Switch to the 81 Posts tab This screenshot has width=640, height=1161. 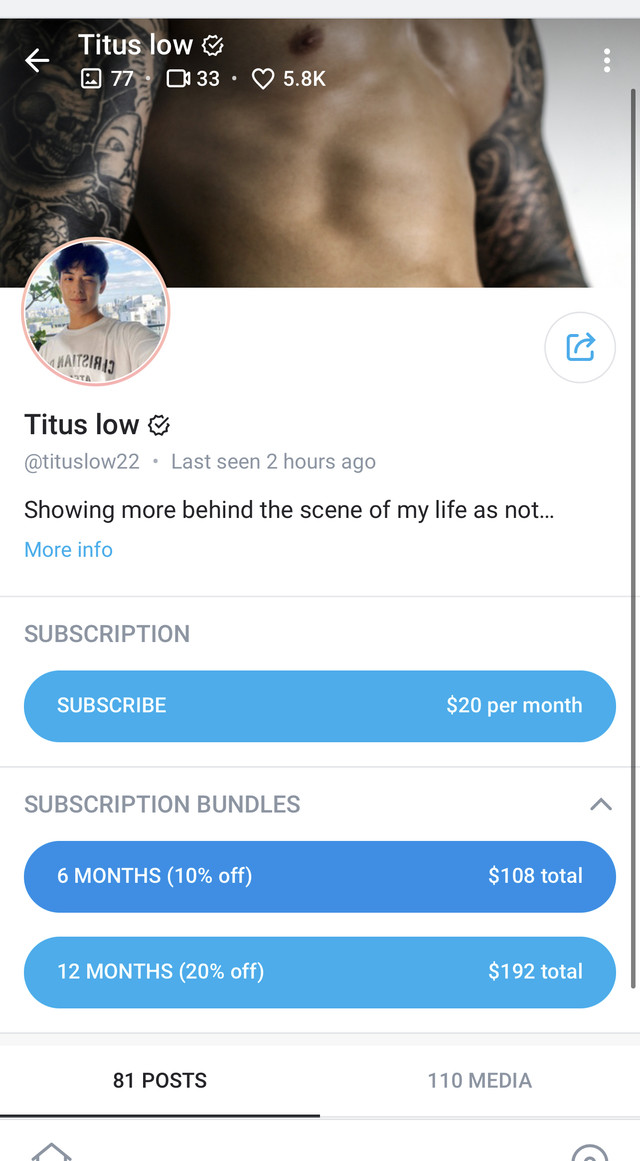pyautogui.click(x=160, y=1080)
